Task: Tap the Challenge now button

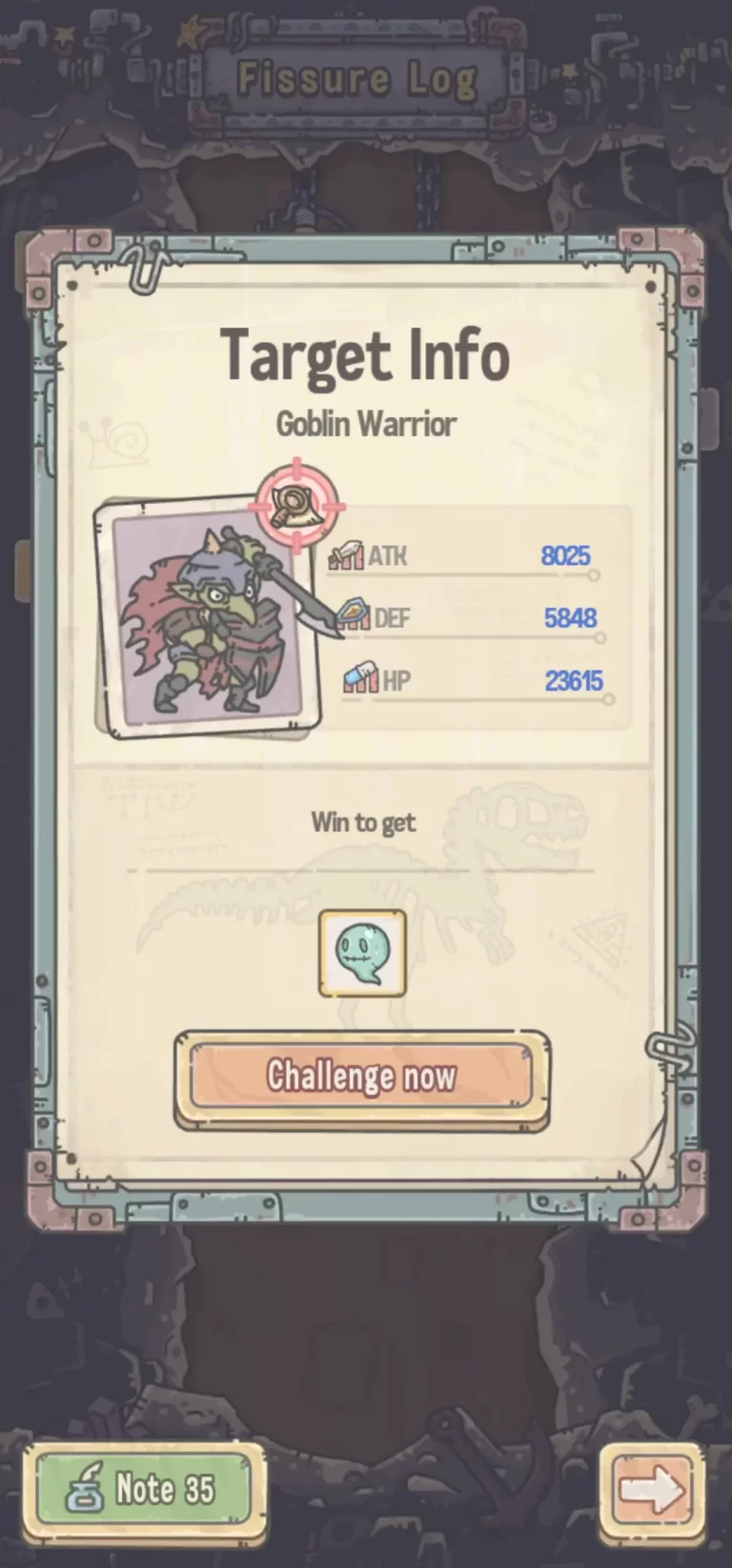Action: [x=361, y=1076]
